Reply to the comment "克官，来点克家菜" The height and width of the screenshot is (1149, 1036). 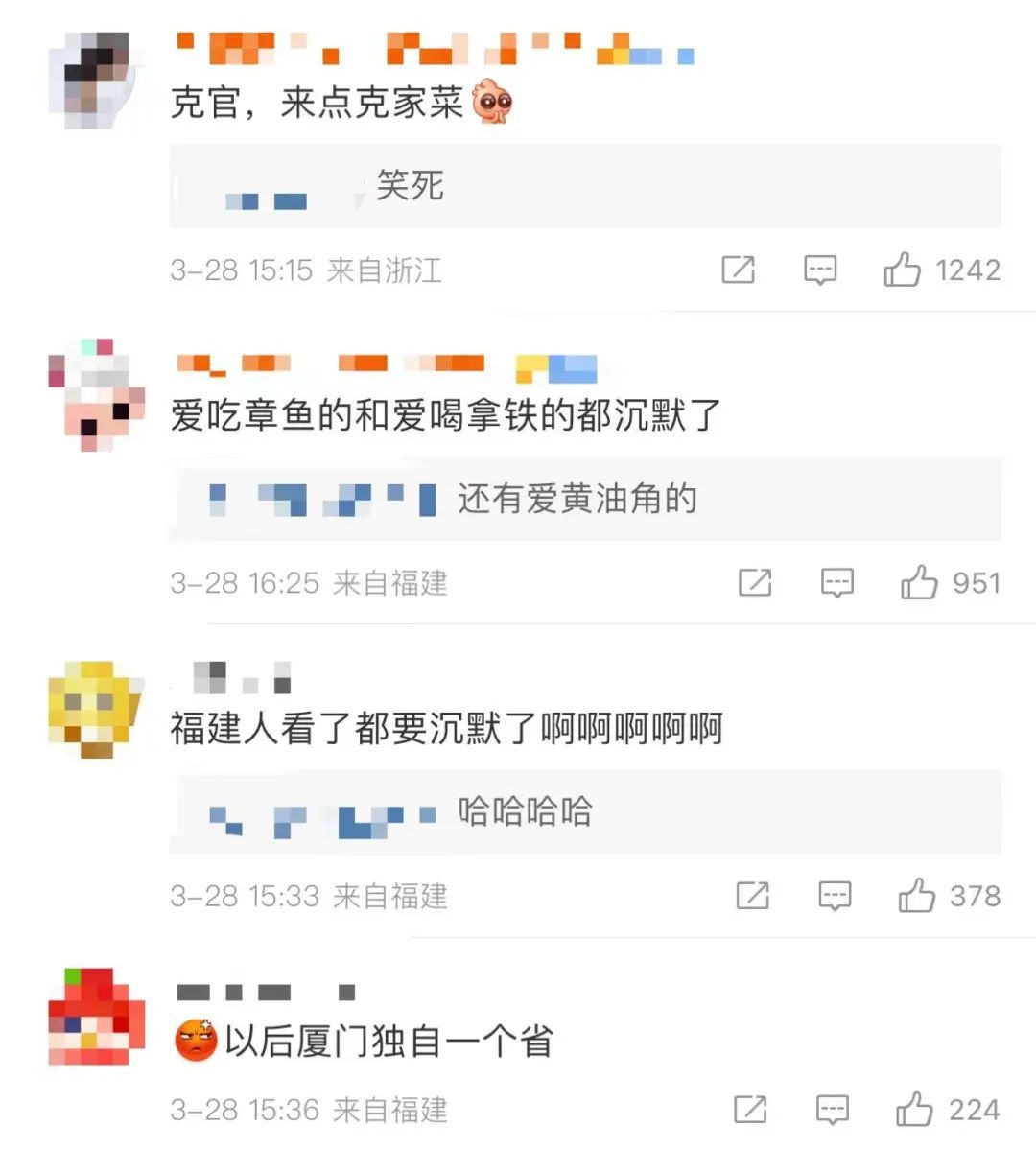click(x=819, y=270)
